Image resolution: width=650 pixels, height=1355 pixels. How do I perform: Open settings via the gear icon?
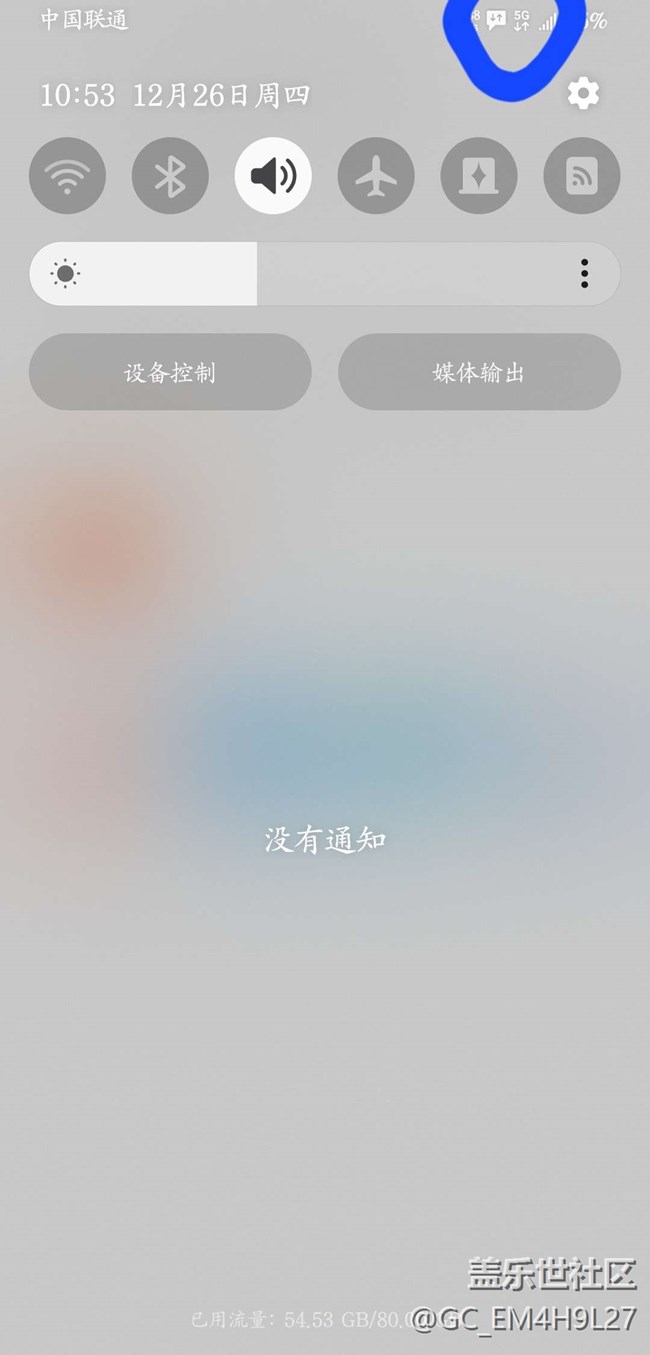click(583, 94)
